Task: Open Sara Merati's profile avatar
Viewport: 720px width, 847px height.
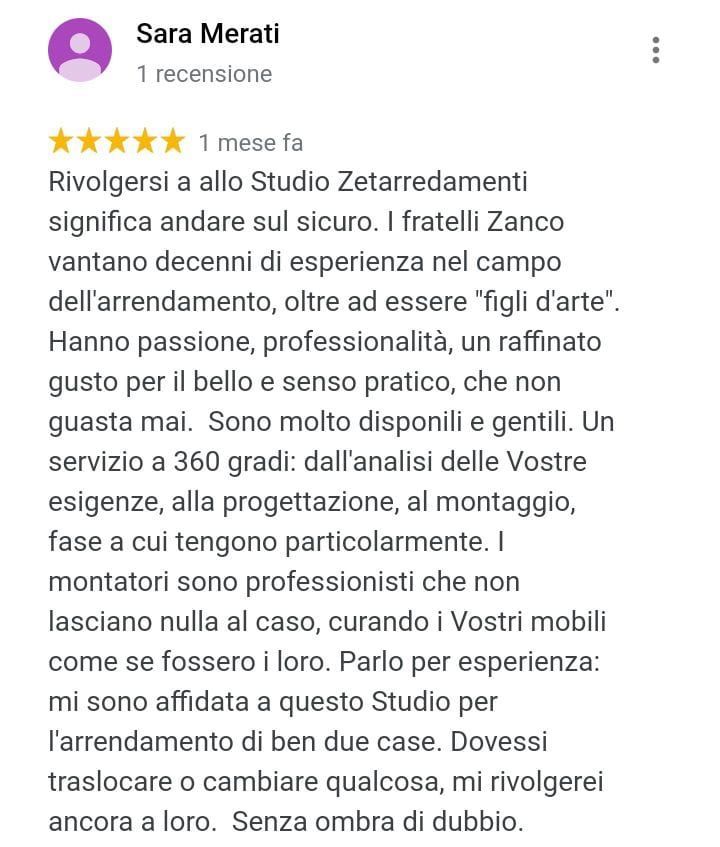Action: pos(80,50)
